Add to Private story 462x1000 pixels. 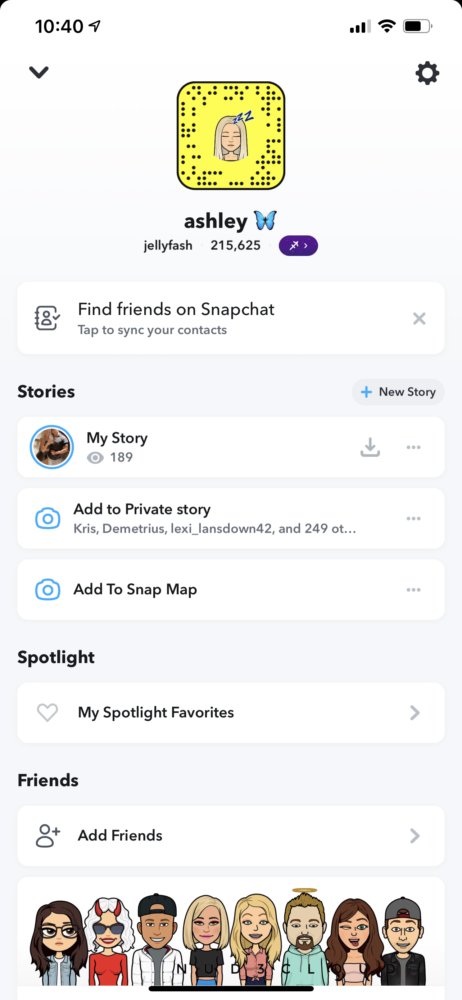pos(231,518)
